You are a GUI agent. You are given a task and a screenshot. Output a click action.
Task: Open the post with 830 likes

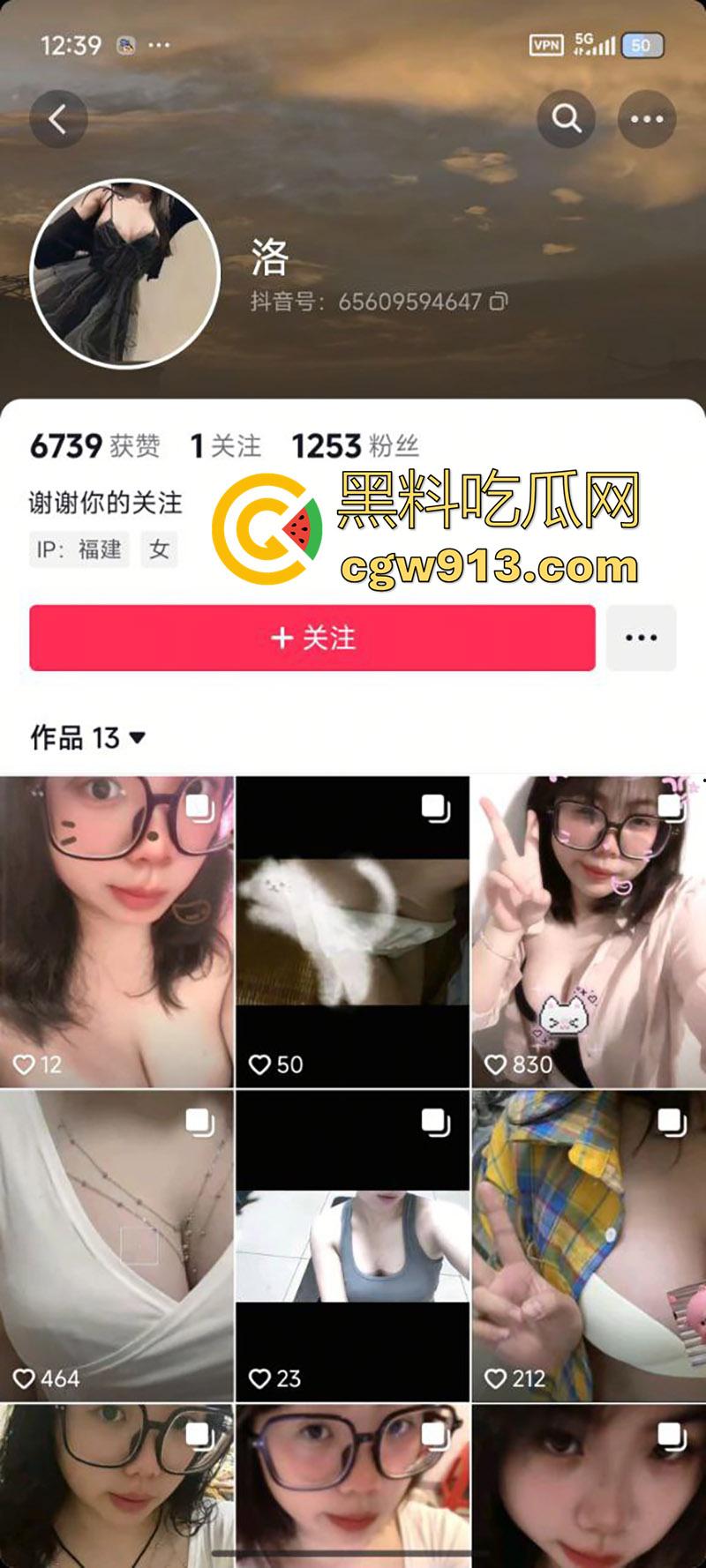(x=588, y=931)
